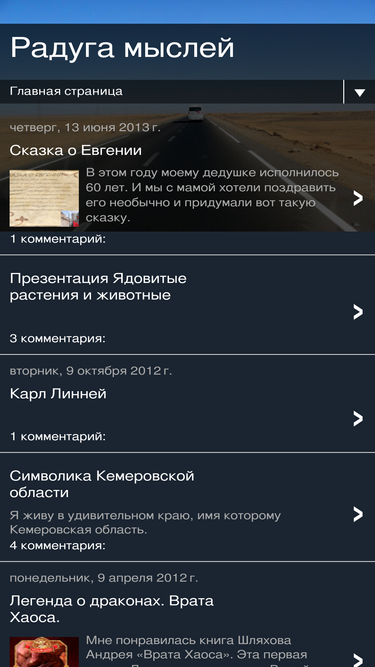Tap the Радуга мыслей blog title

point(122,48)
